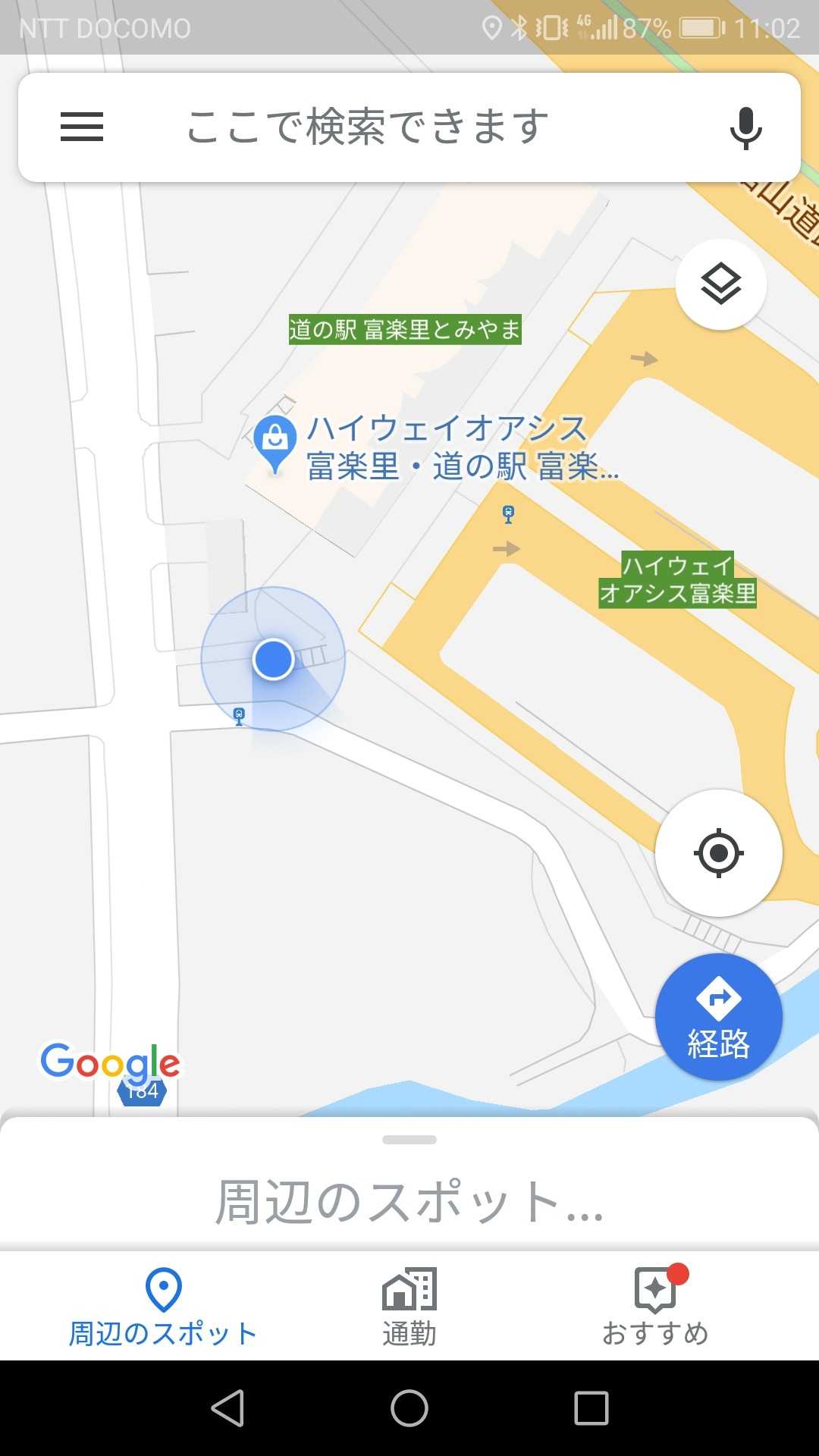This screenshot has width=819, height=1456.
Task: Open the map layers selector
Action: click(720, 284)
